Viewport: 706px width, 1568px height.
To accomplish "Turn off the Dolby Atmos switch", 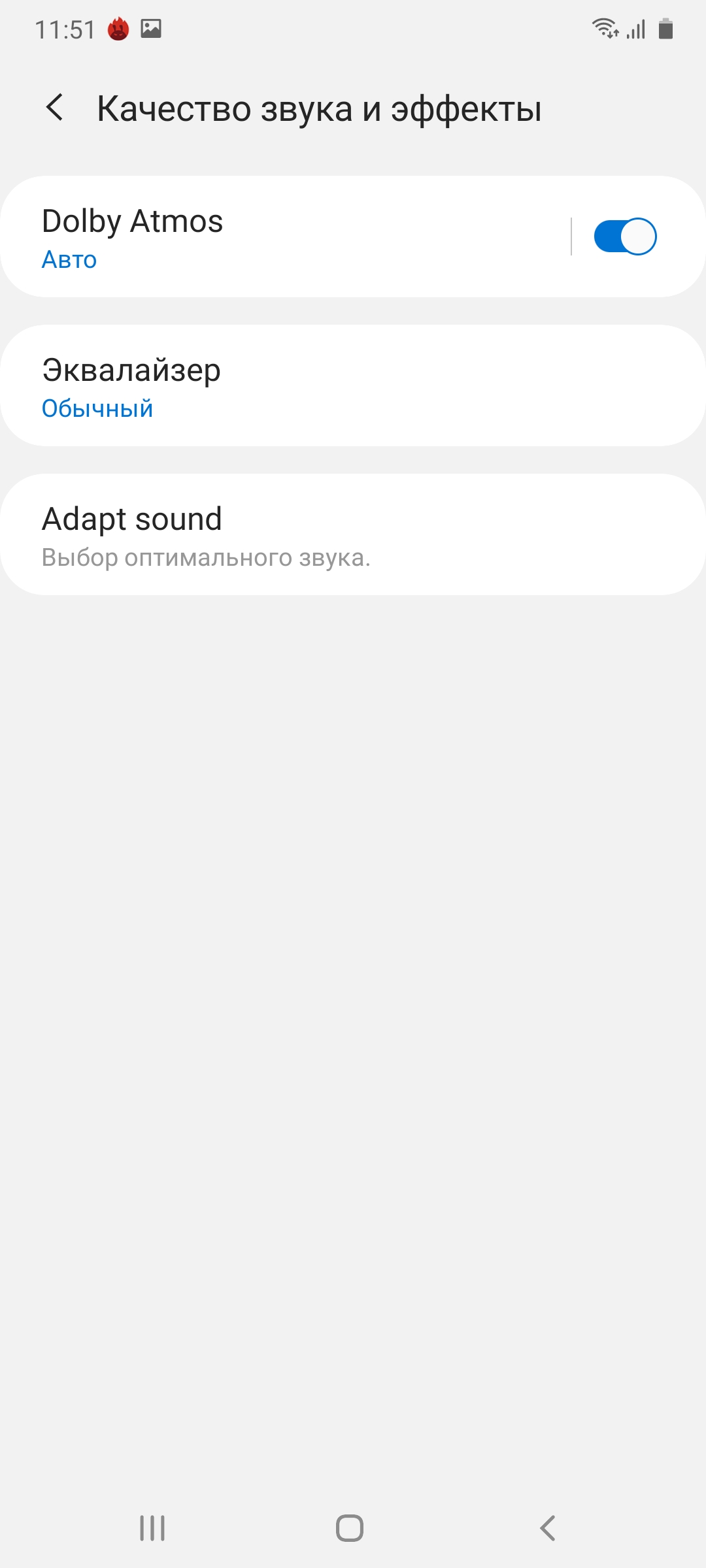I will 624,237.
